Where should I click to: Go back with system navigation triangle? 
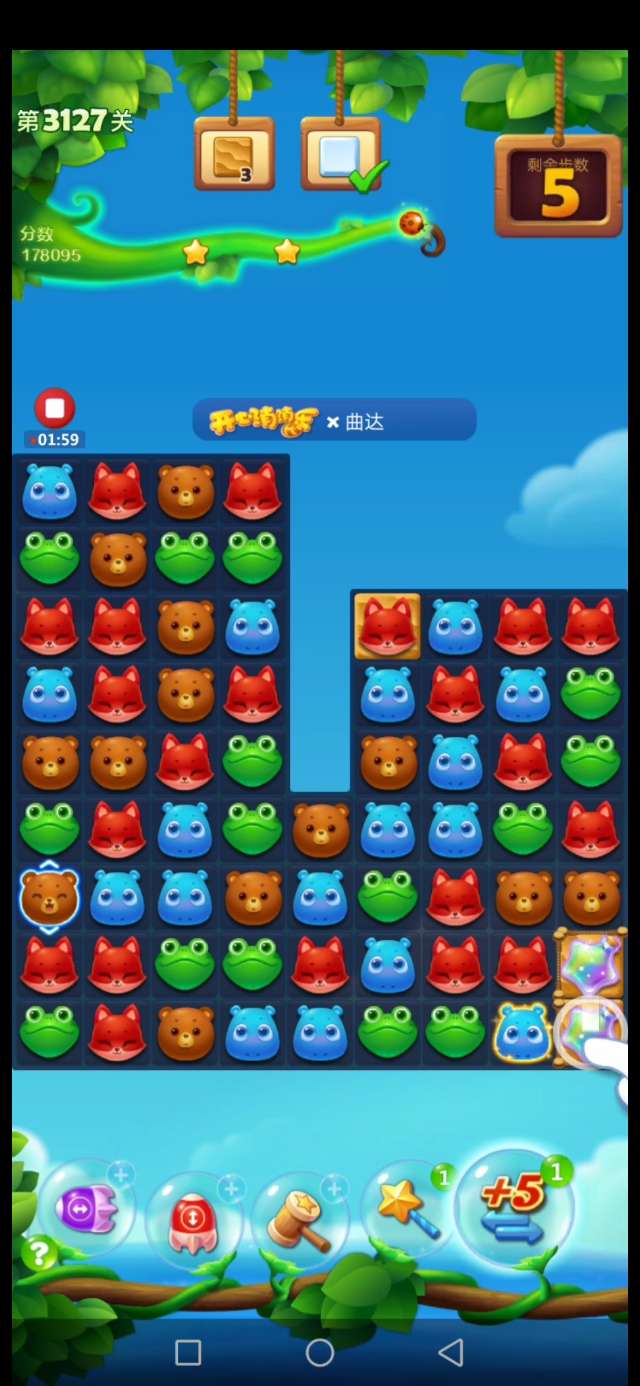[x=451, y=1352]
